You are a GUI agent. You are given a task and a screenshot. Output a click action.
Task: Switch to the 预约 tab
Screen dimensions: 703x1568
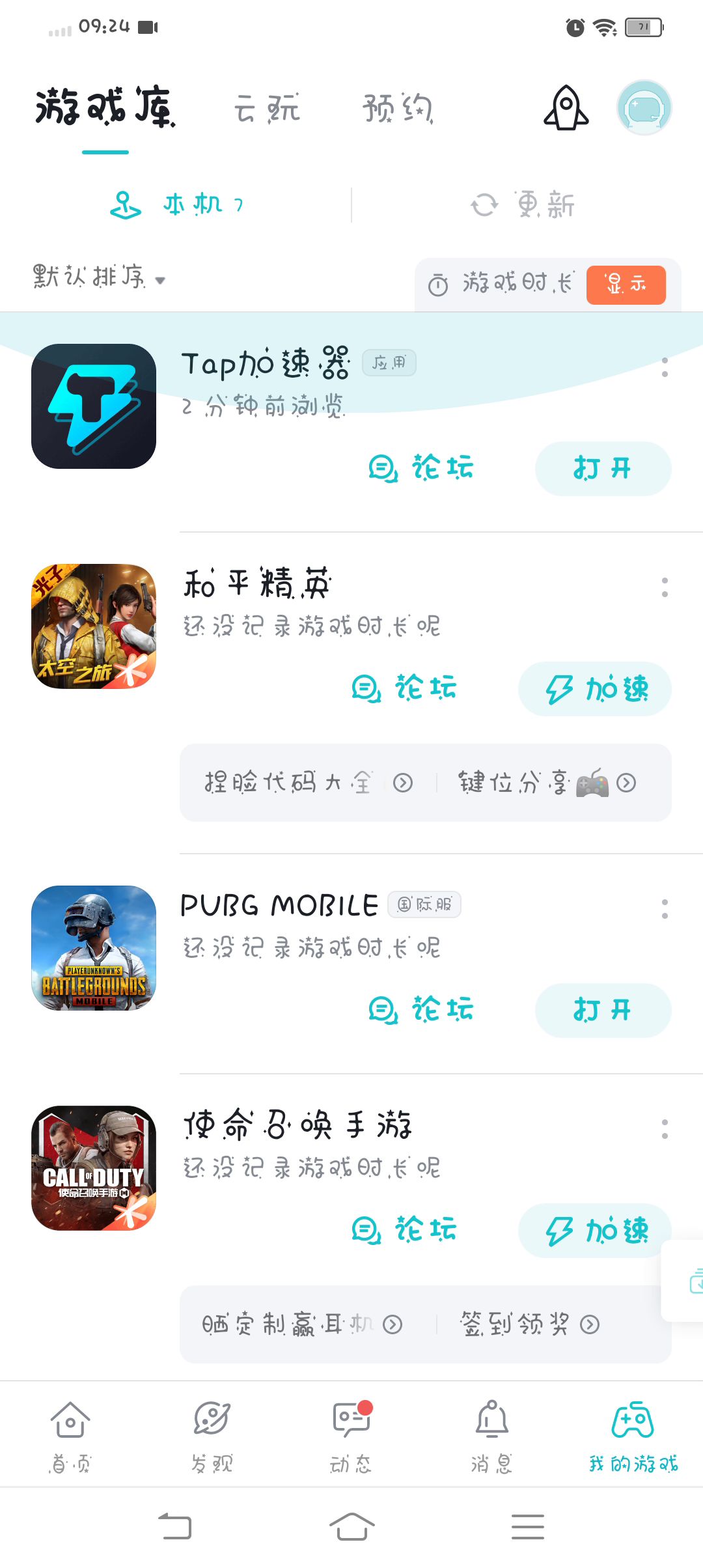click(x=398, y=108)
